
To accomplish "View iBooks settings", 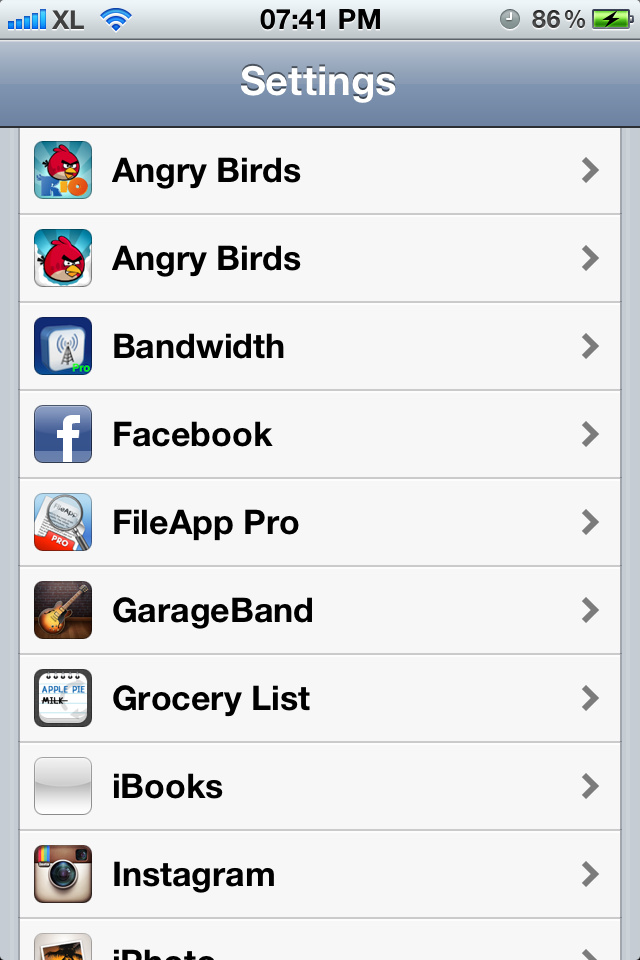I will click(320, 787).
